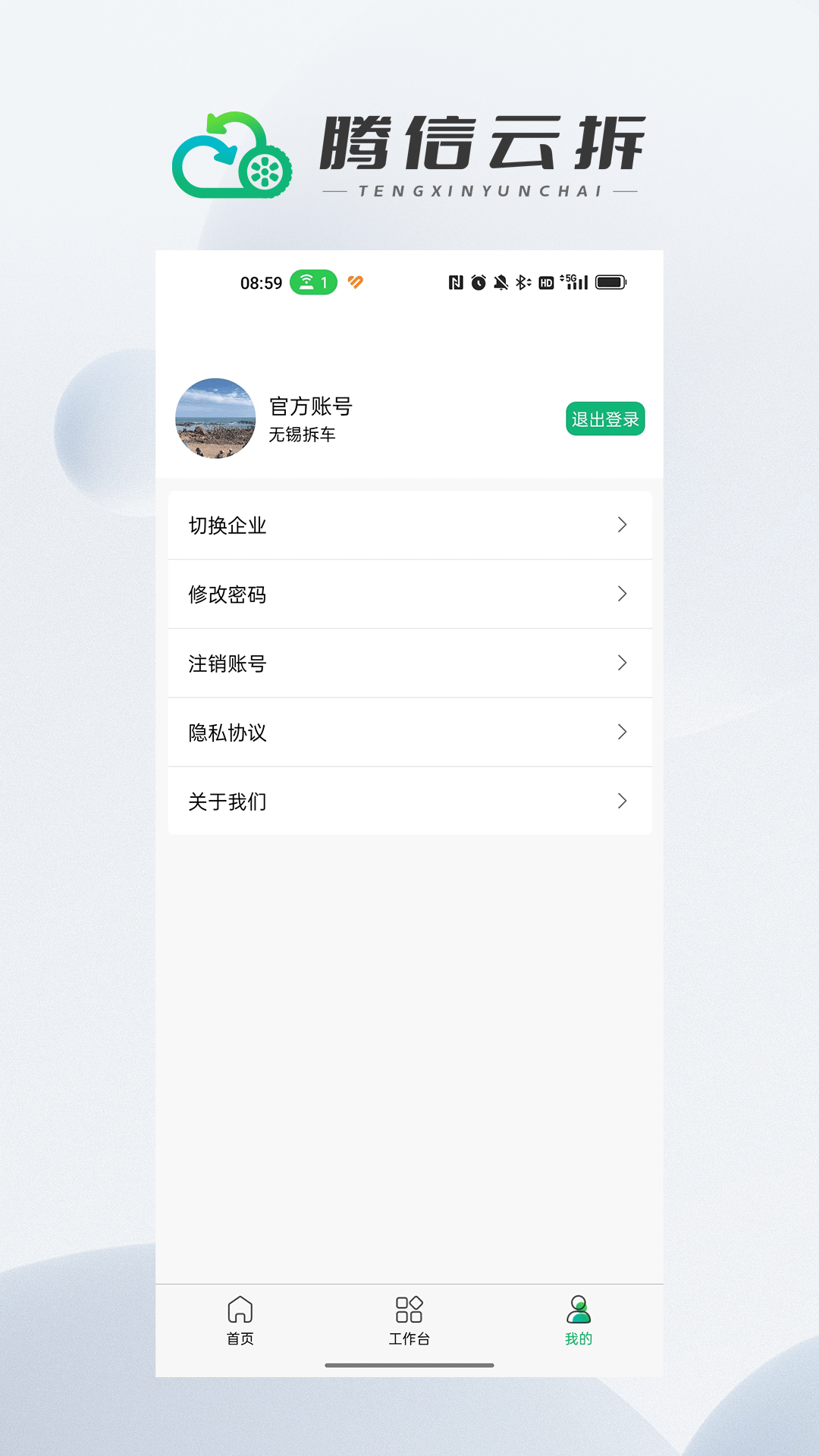Click the 腾信云拆 app logo

[409, 152]
